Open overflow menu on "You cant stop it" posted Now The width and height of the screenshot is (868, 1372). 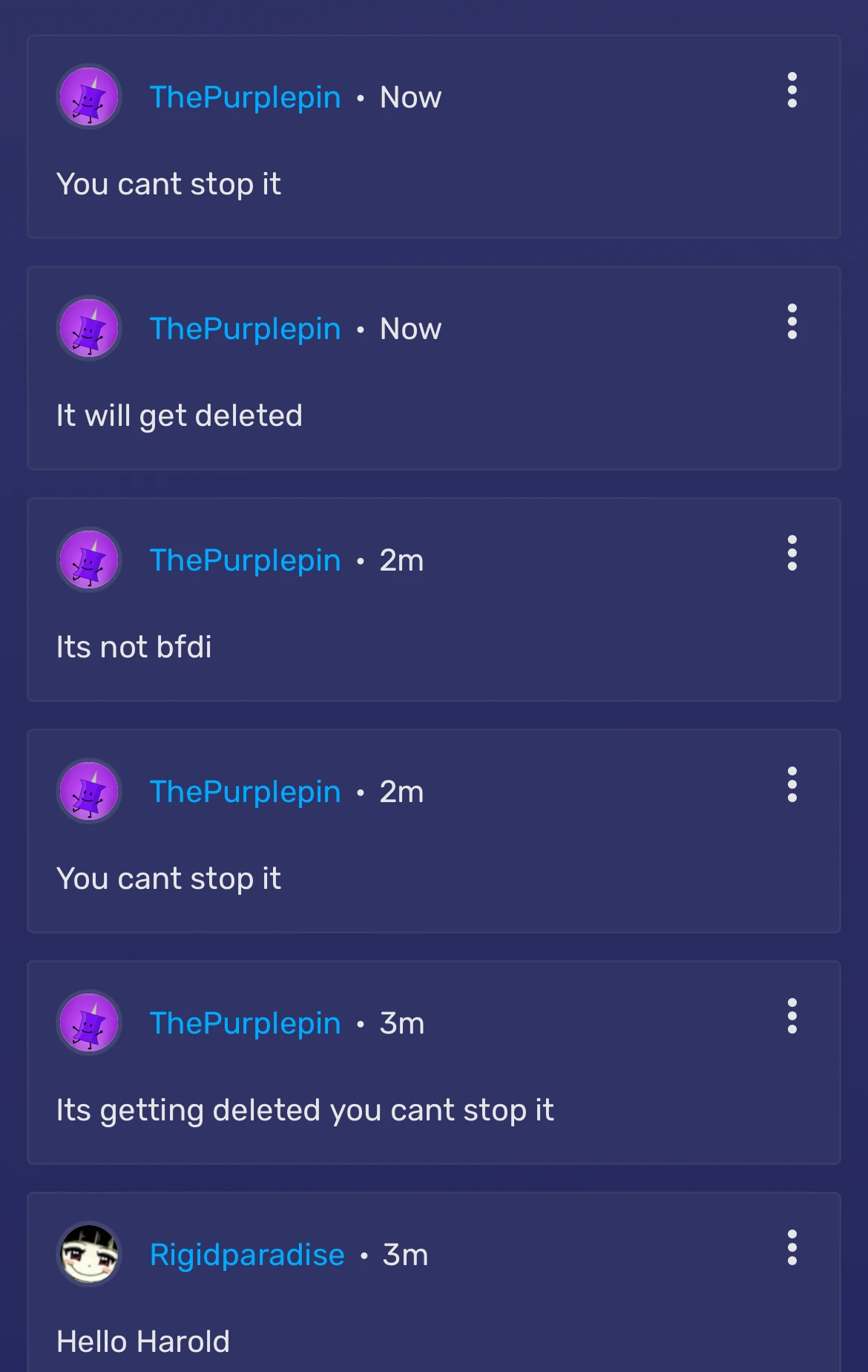792,91
